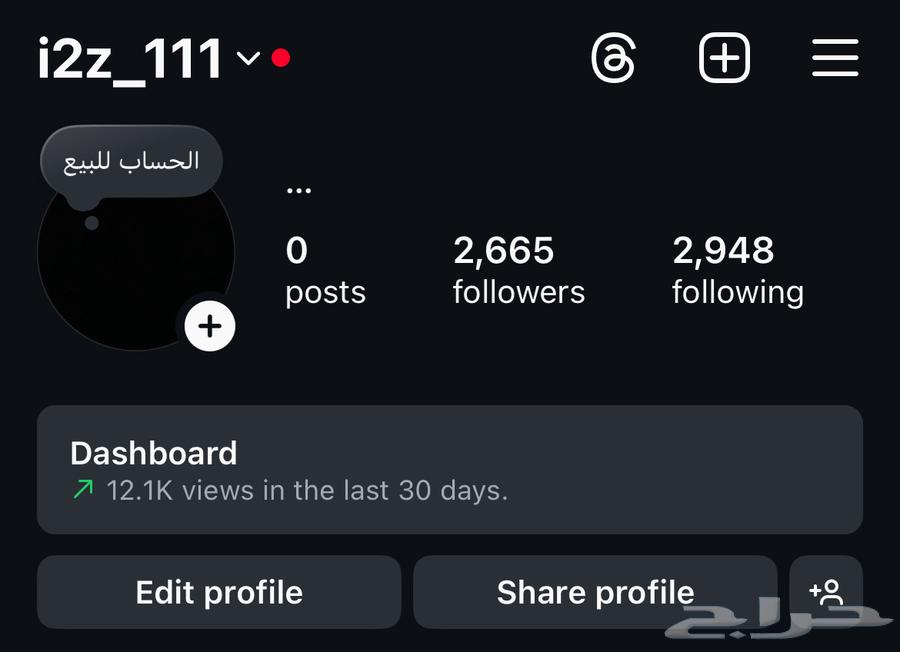Screen dimensions: 900x652
Task: Create a new post with plus icon
Action: (x=724, y=58)
